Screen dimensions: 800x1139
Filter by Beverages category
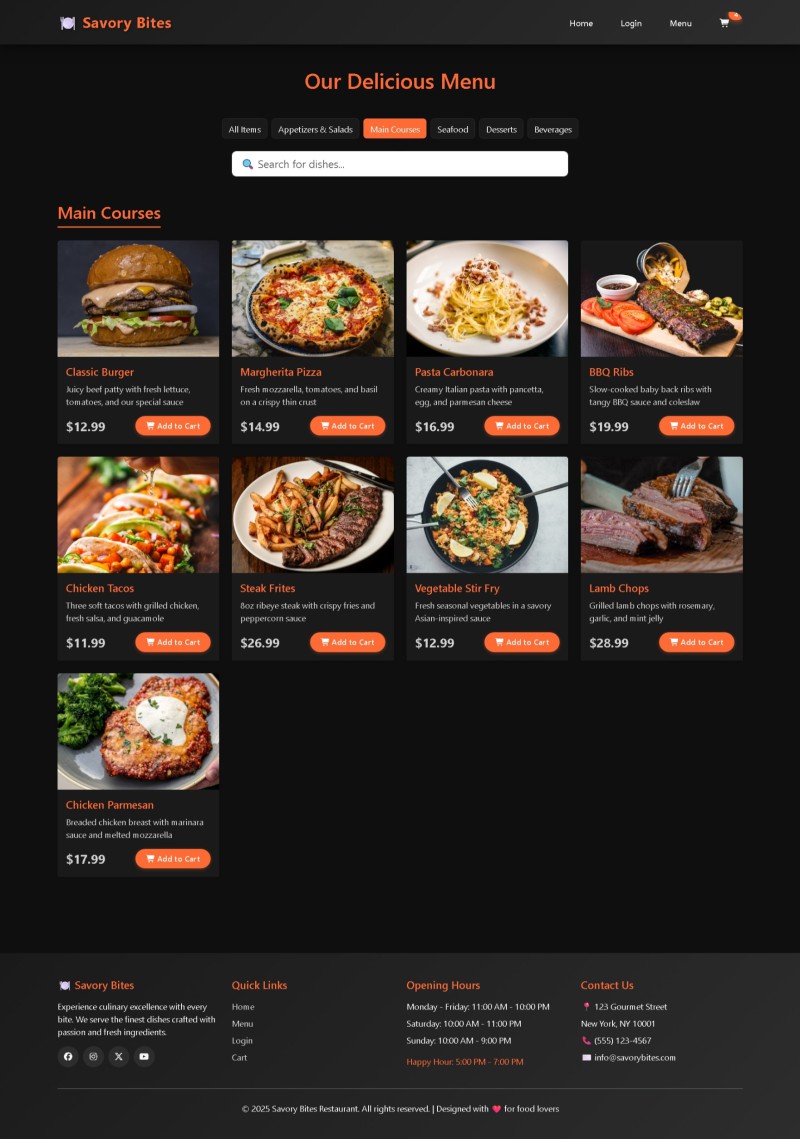click(552, 129)
